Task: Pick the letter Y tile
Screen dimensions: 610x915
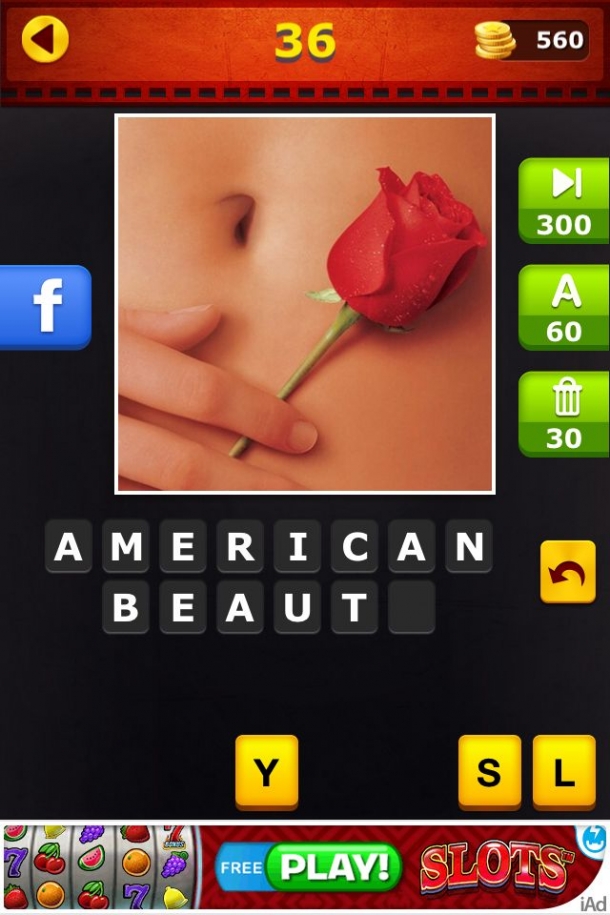Action: pos(267,771)
